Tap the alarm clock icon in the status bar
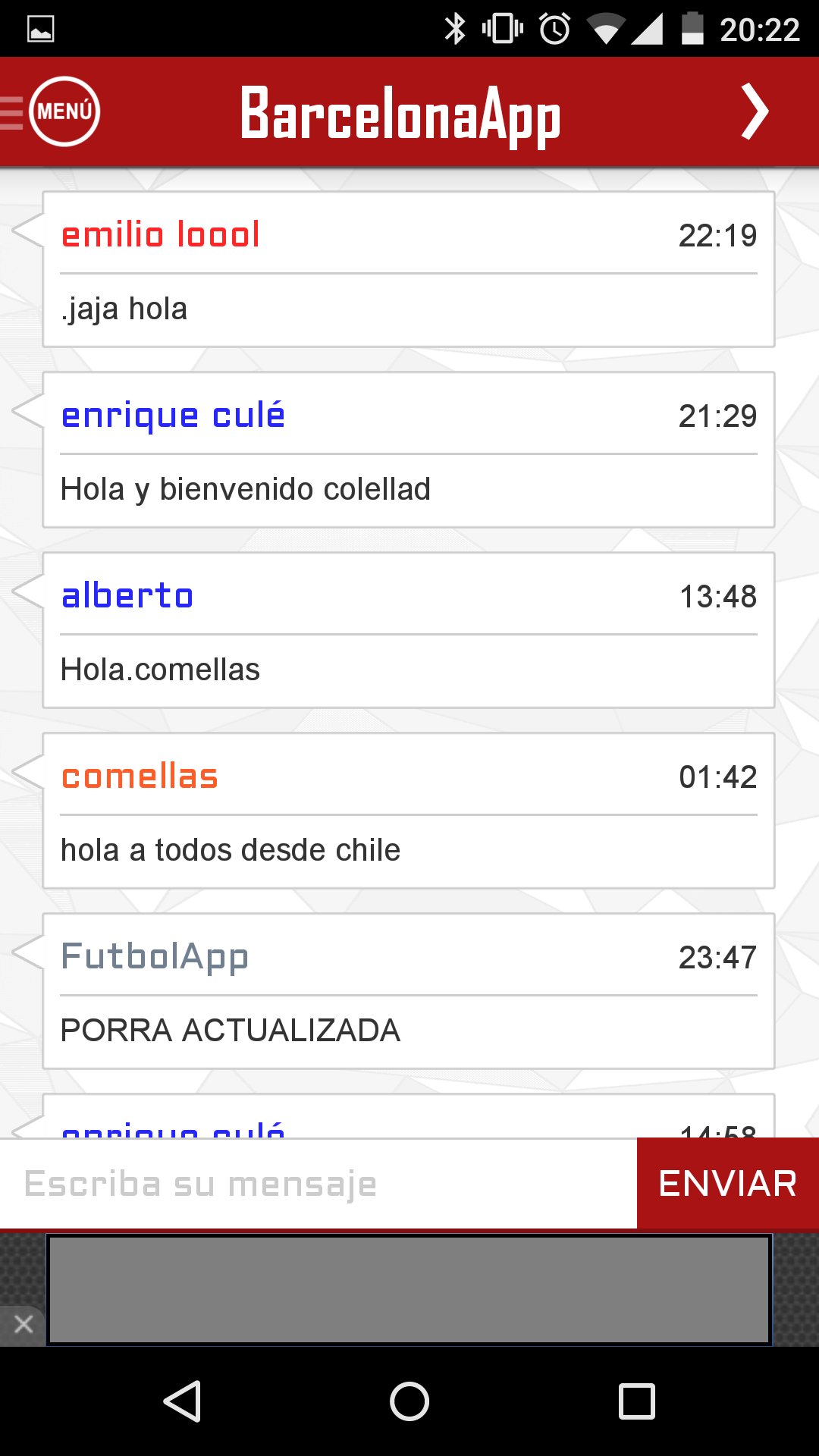819x1456 pixels. click(x=554, y=27)
